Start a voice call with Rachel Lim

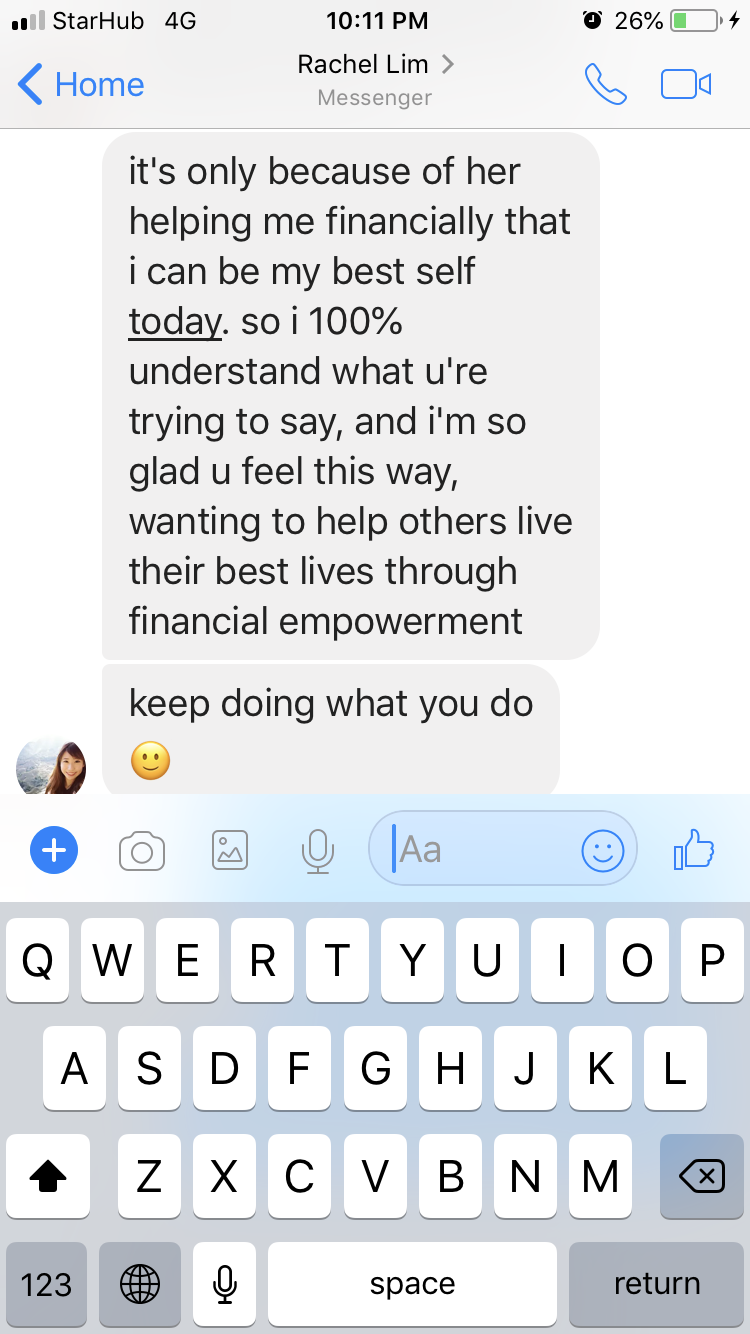605,84
